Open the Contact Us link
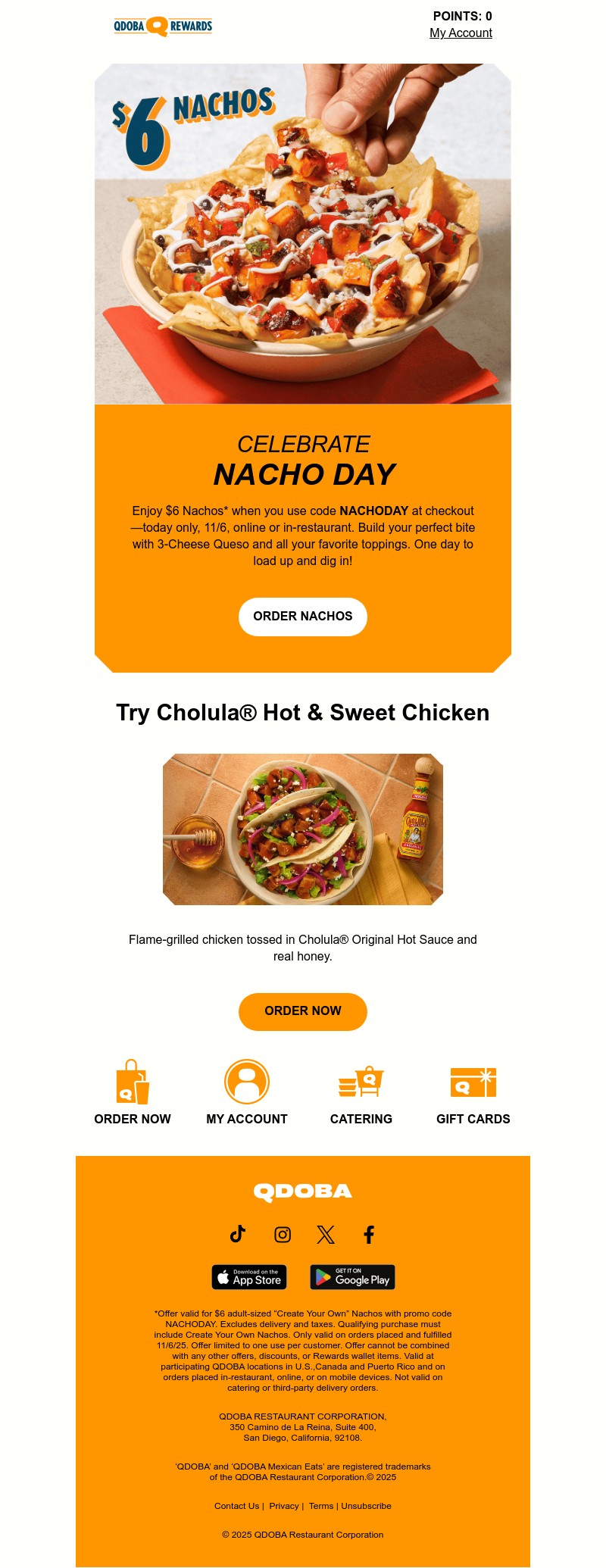Viewport: 606px width, 1568px height. (236, 1506)
